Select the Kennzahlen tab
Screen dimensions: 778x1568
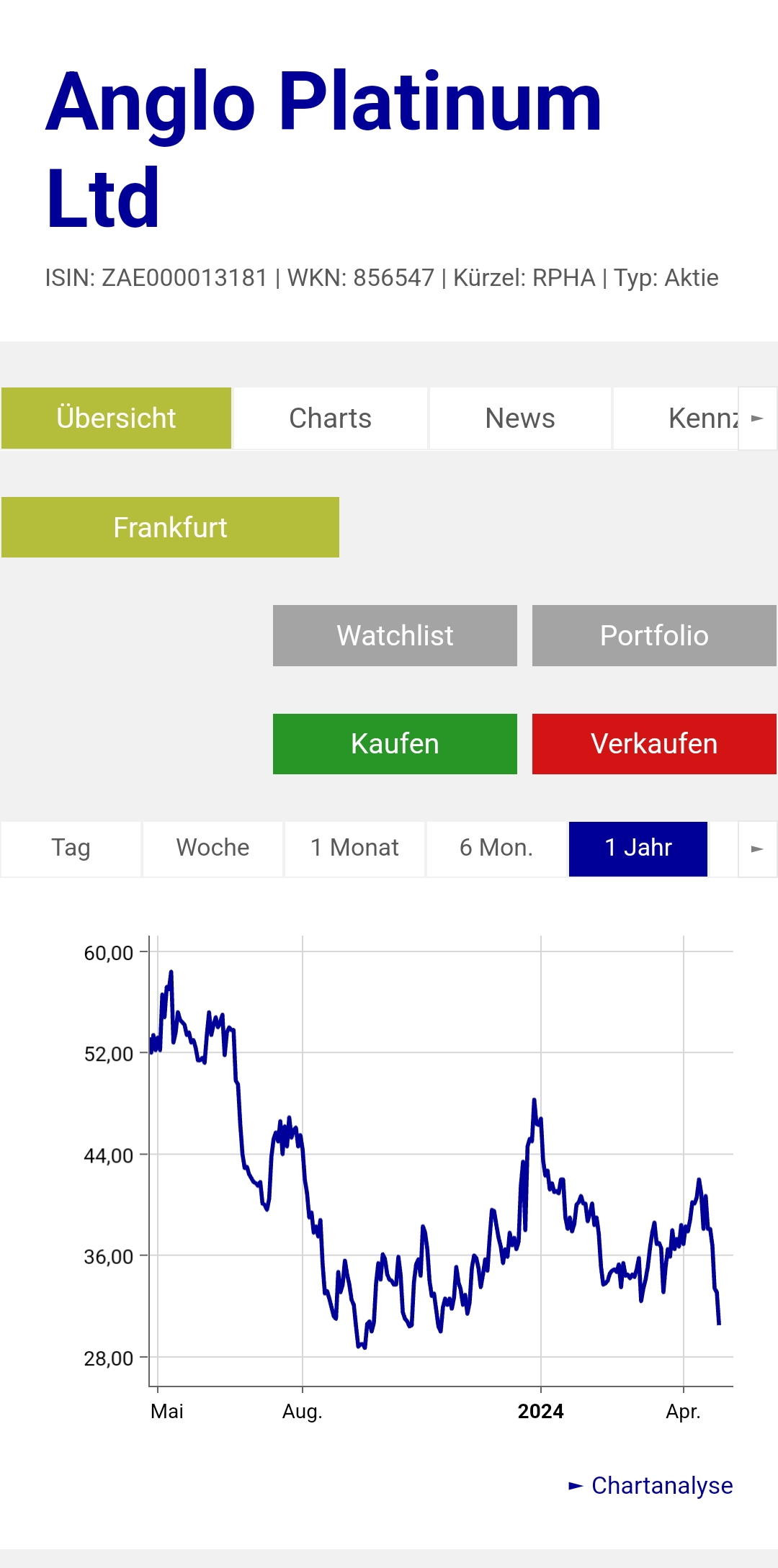point(695,418)
